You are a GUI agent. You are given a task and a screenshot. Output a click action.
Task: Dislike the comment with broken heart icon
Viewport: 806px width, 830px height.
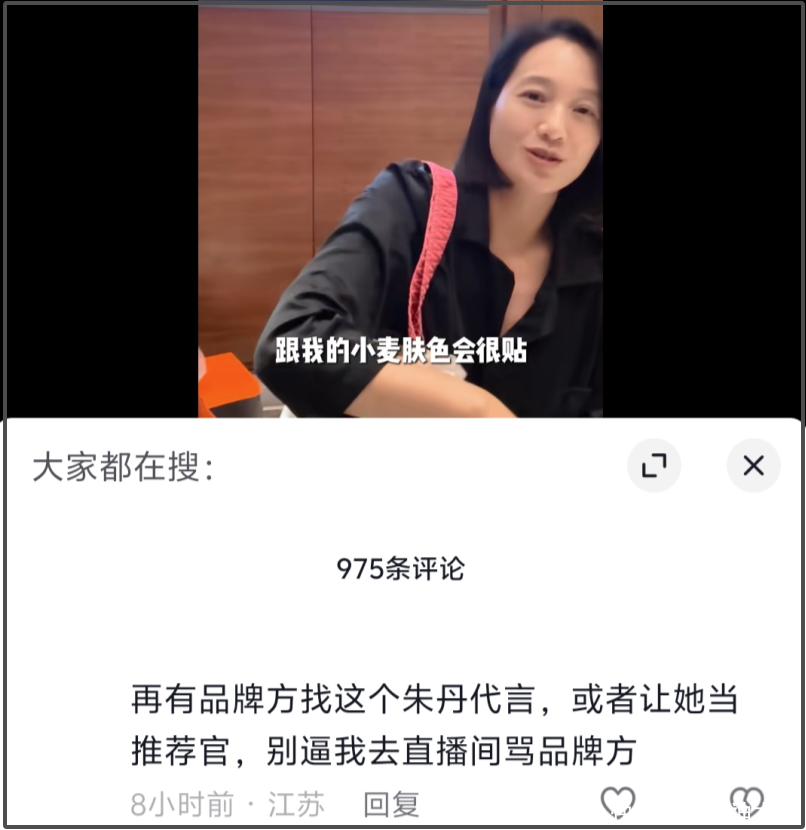(746, 802)
